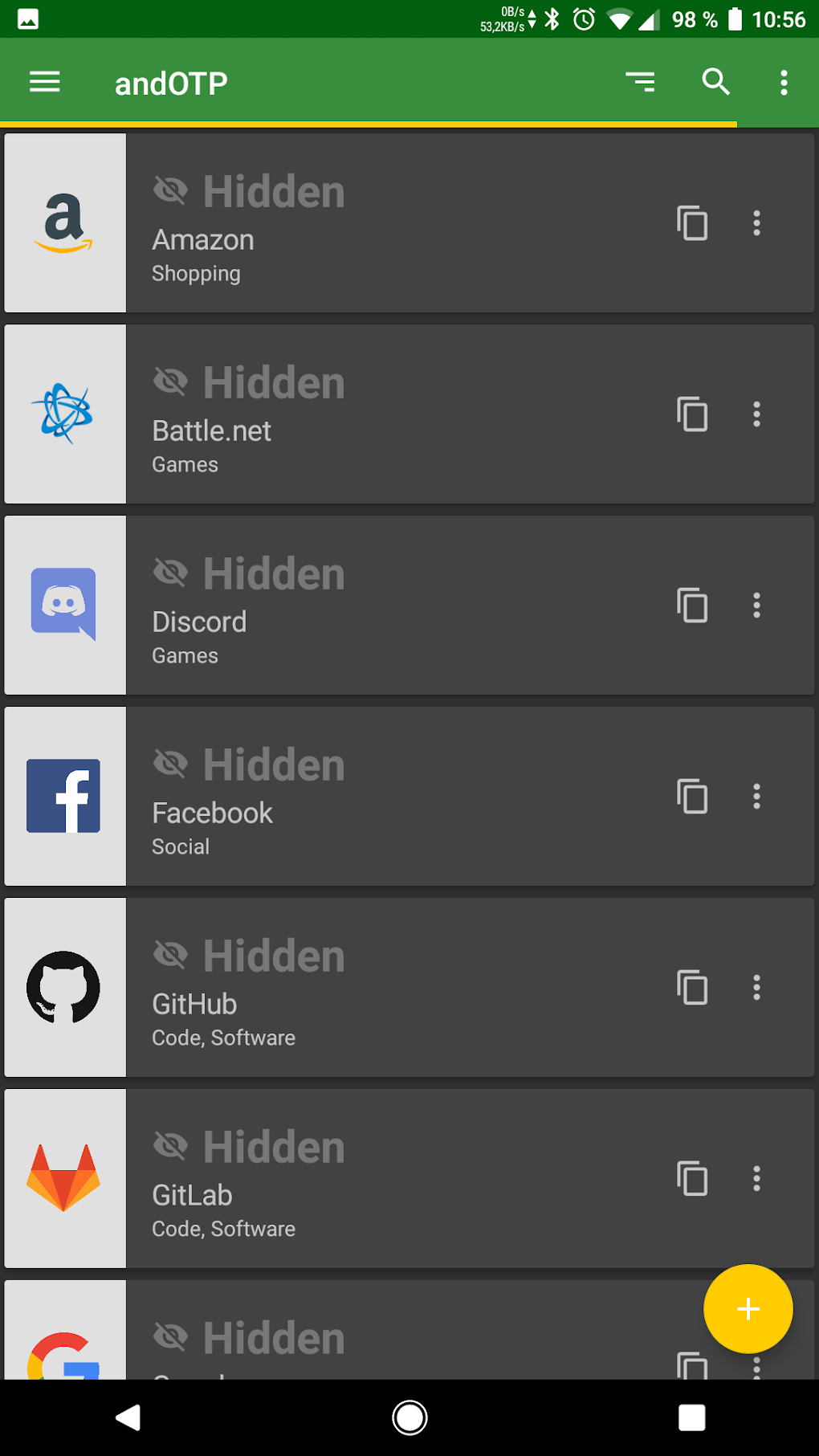Copy the Battle.net code
This screenshot has height=1456, width=819.
(692, 414)
